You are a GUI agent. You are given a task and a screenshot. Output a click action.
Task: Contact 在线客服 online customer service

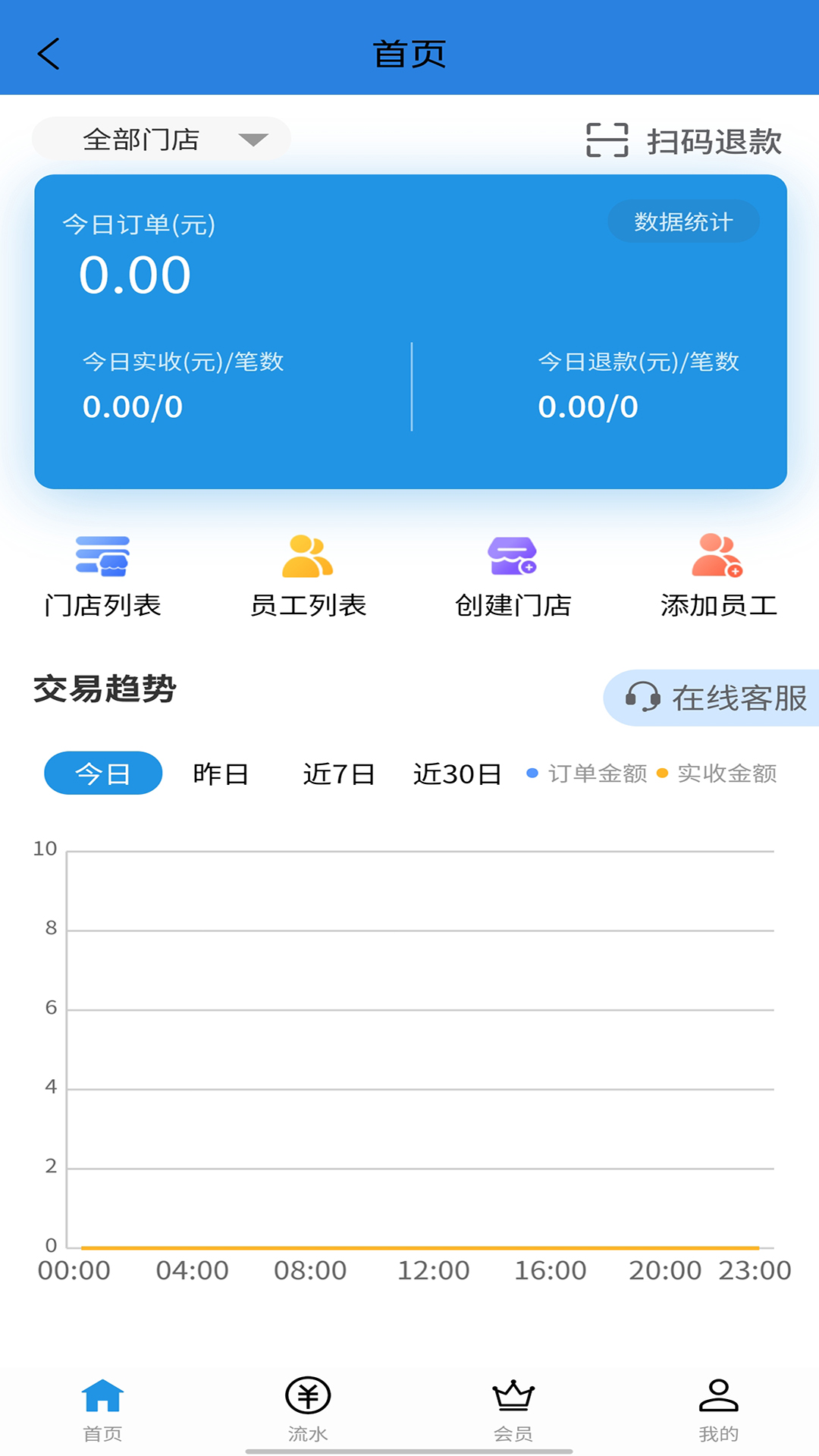pyautogui.click(x=716, y=698)
